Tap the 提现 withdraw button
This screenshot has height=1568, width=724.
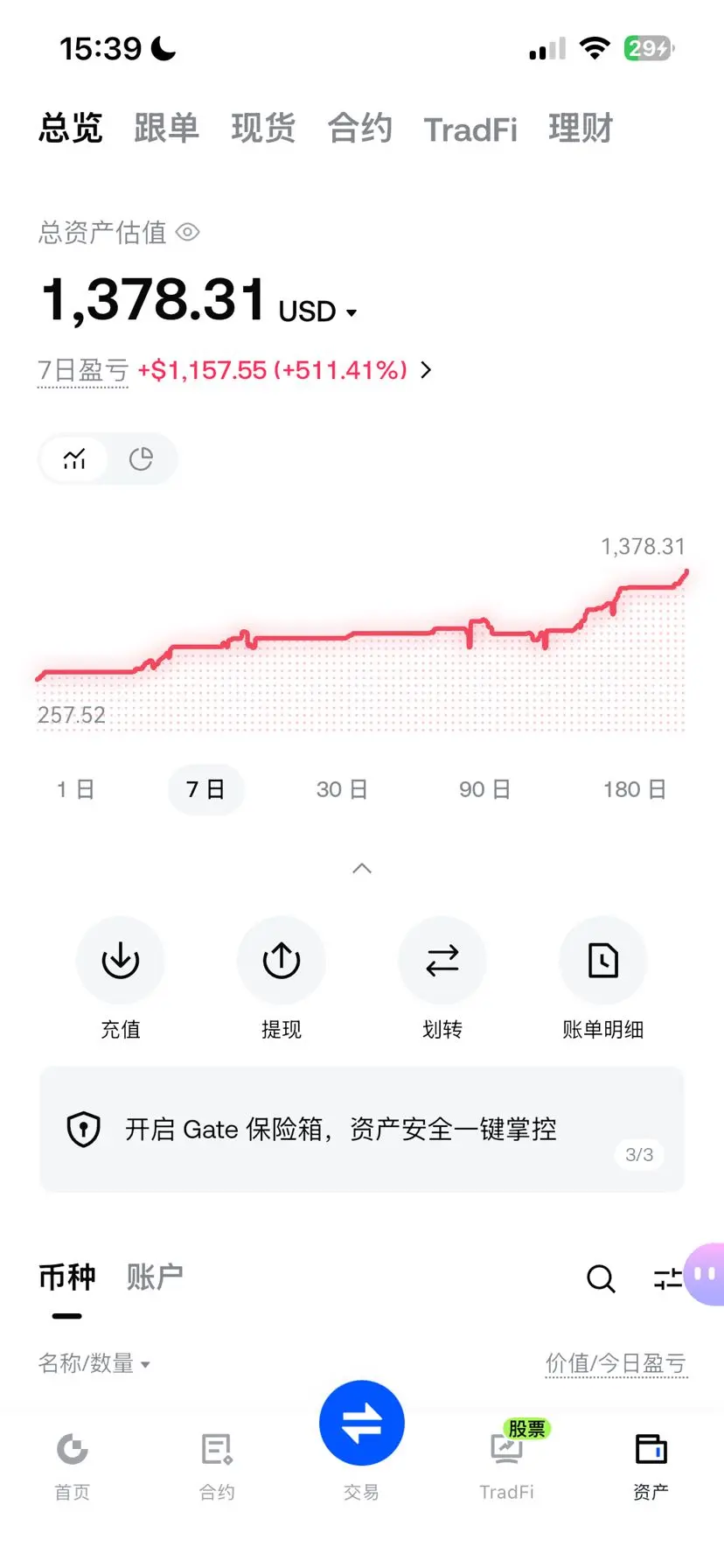click(x=282, y=978)
